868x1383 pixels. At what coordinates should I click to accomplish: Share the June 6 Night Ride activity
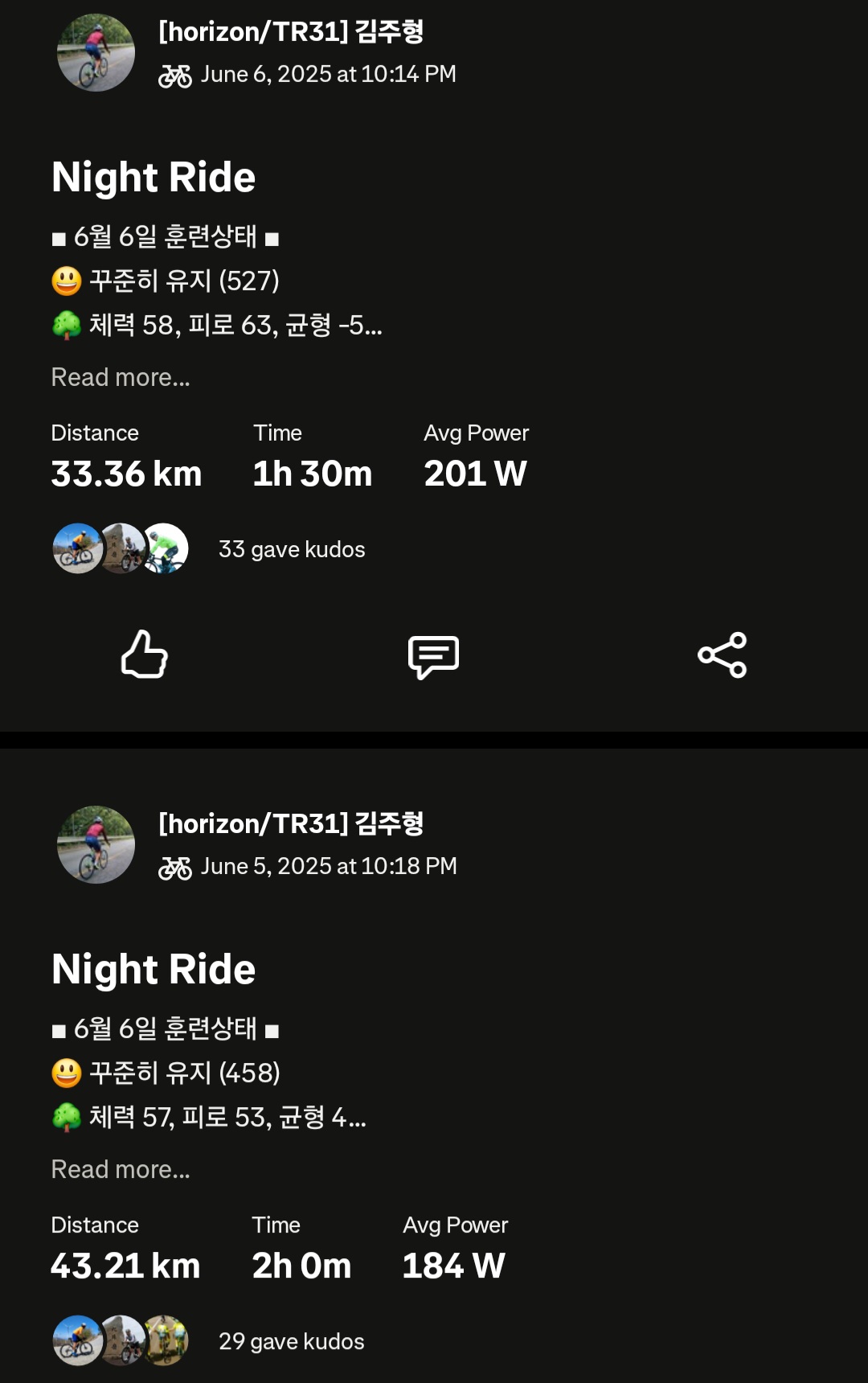(x=722, y=655)
